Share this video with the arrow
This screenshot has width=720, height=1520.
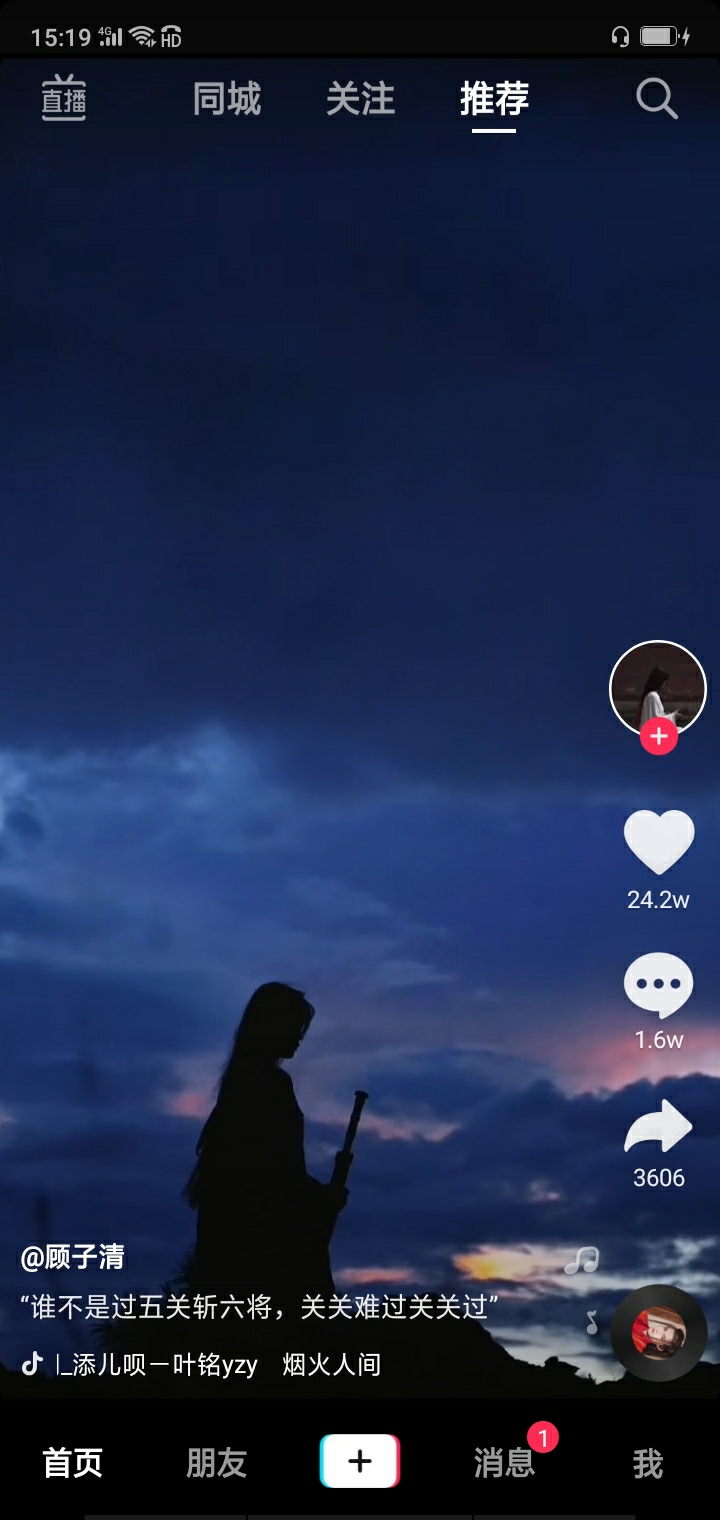coord(658,1127)
